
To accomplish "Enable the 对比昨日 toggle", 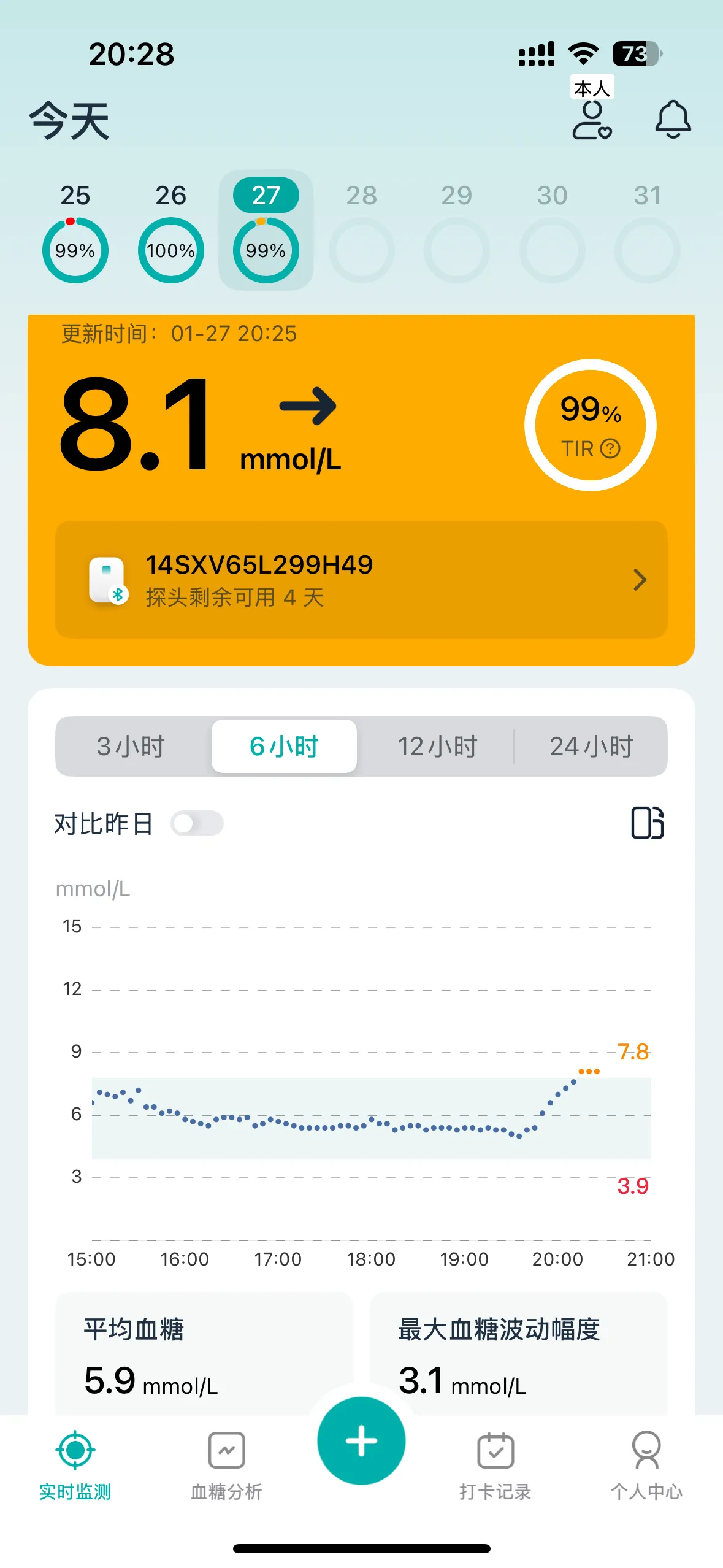I will (x=197, y=823).
